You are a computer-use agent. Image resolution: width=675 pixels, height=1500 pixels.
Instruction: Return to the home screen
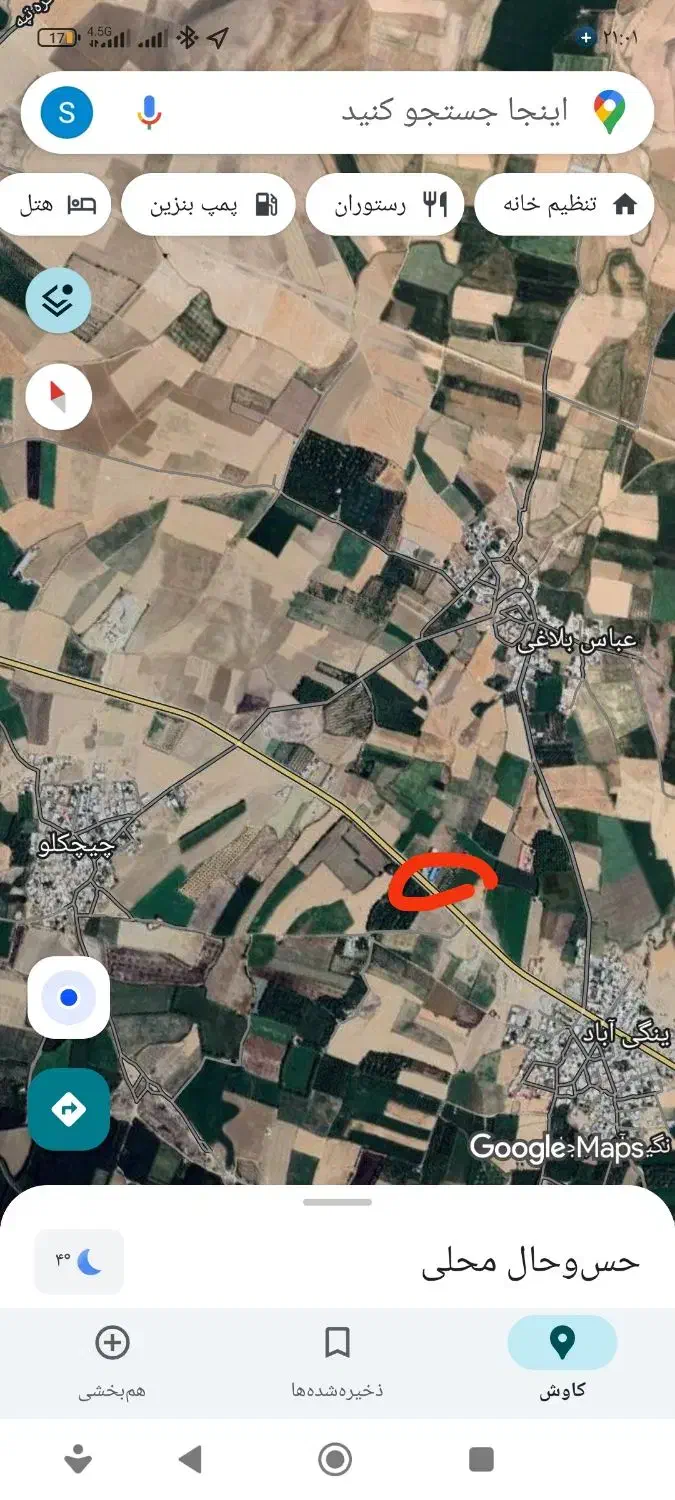(x=335, y=1459)
